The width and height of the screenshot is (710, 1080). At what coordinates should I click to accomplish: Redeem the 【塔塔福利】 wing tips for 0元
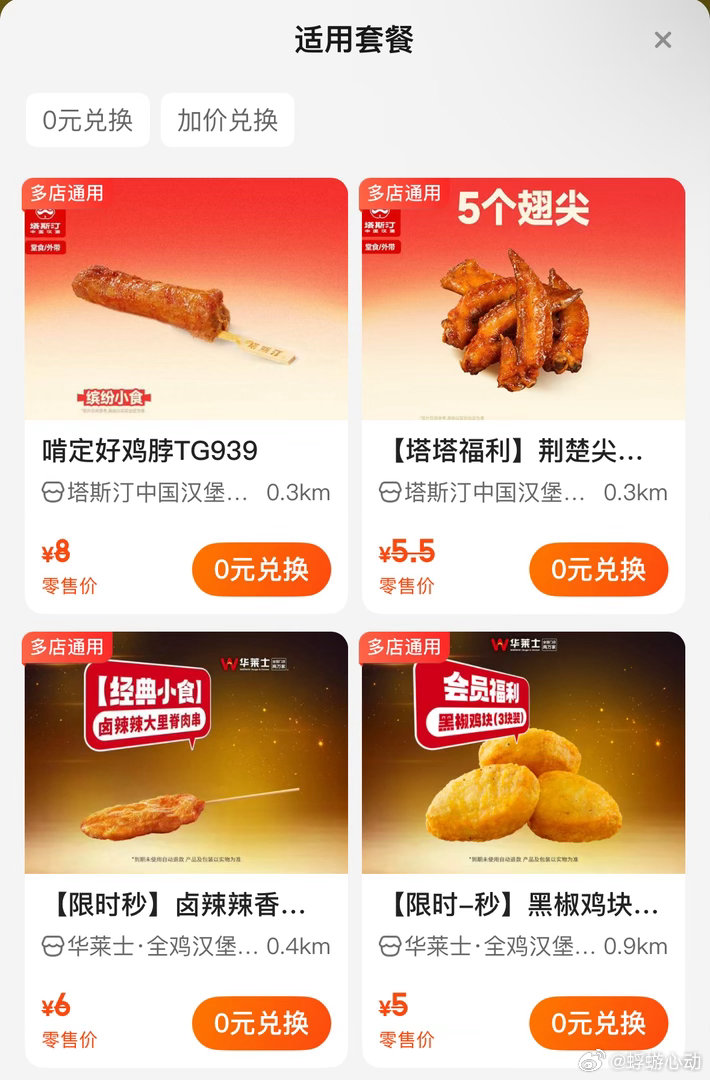598,569
